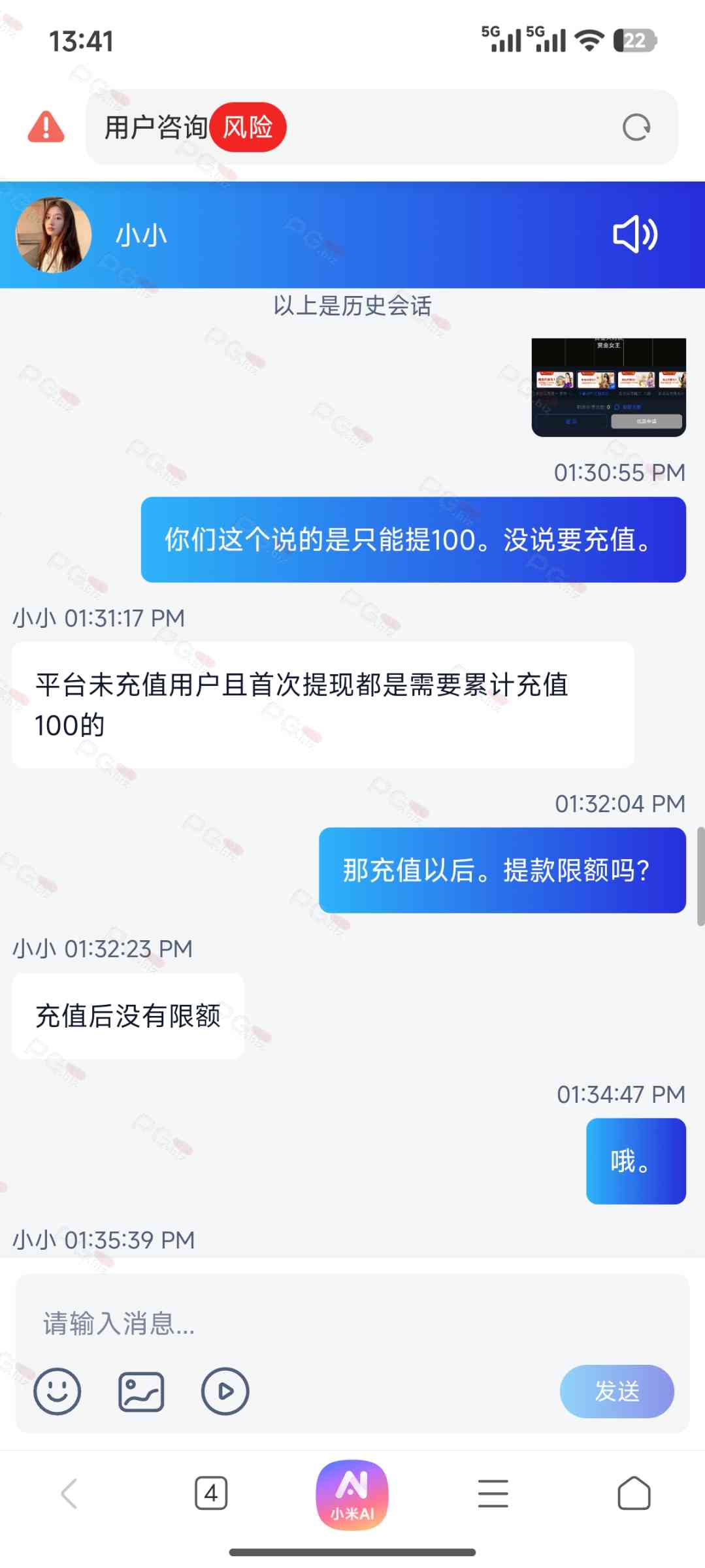This screenshot has height=1568, width=705.
Task: Open the sent screenshot image in chat
Action: pyautogui.click(x=608, y=387)
